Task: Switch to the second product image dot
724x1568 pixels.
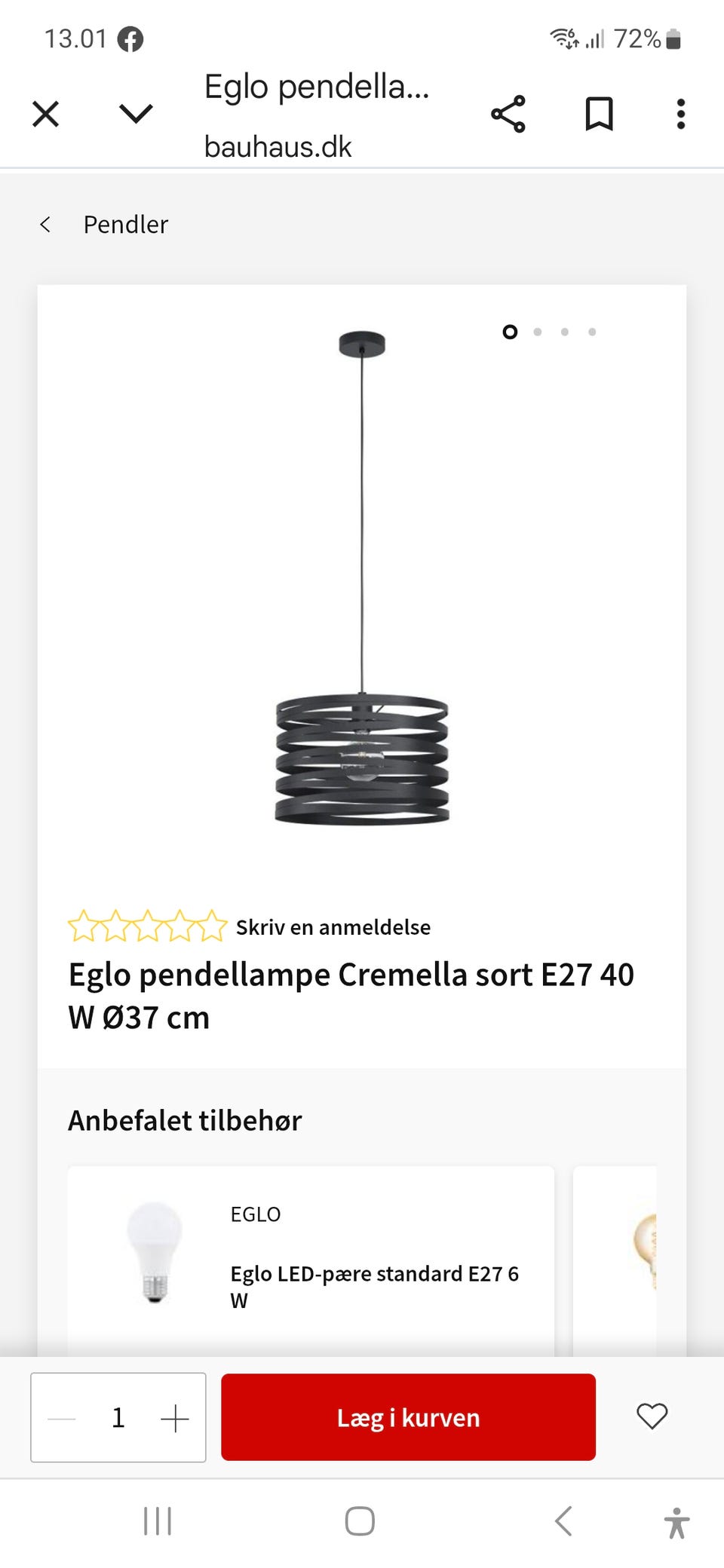Action: tap(538, 332)
